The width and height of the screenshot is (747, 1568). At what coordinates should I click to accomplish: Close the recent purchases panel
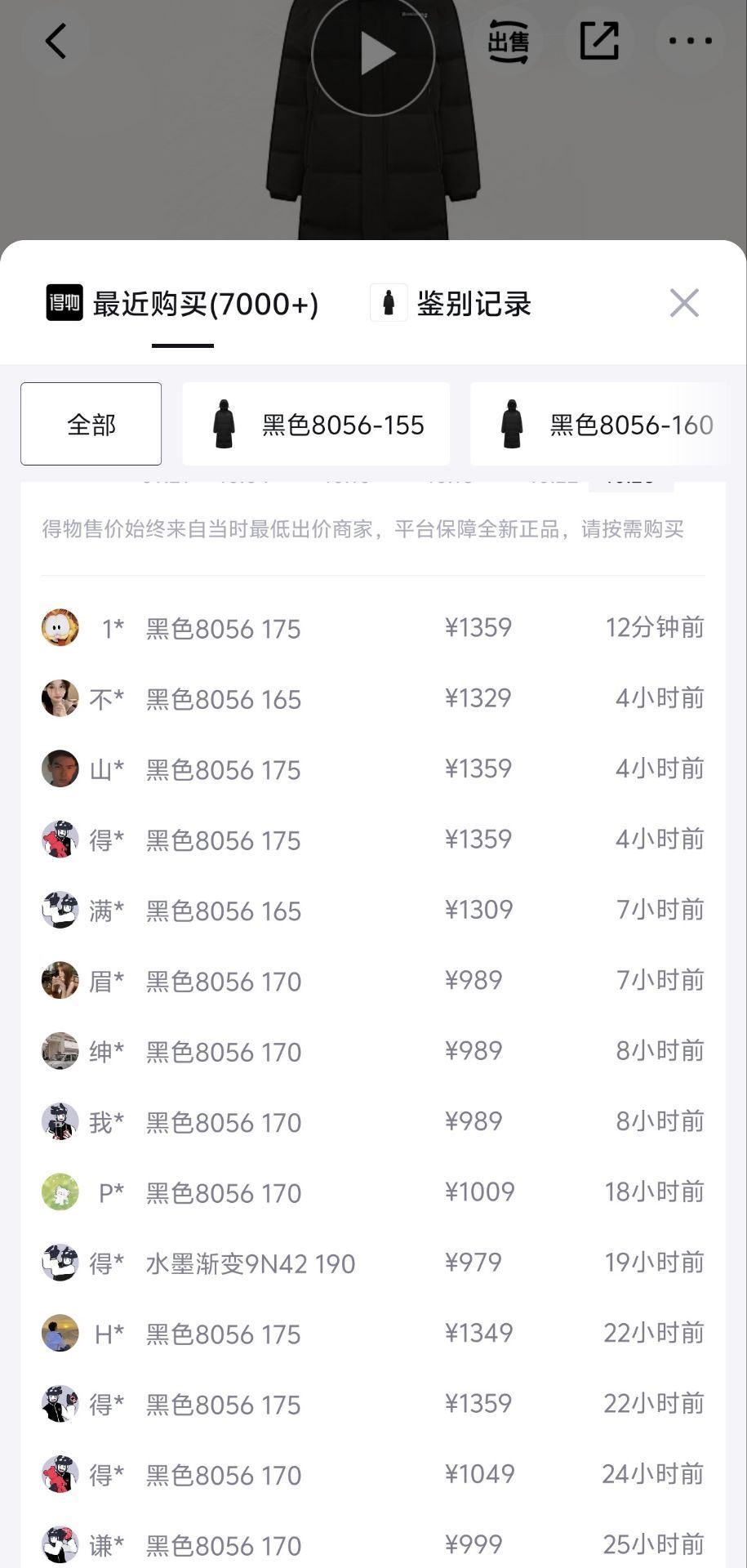coord(684,303)
